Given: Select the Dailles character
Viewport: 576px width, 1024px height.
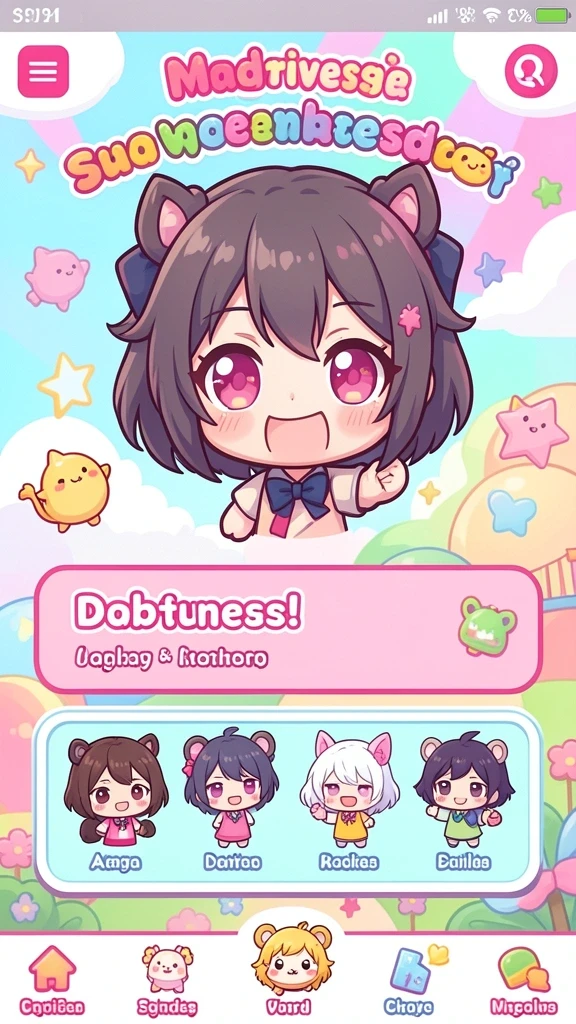Looking at the screenshot, I should pos(463,802).
